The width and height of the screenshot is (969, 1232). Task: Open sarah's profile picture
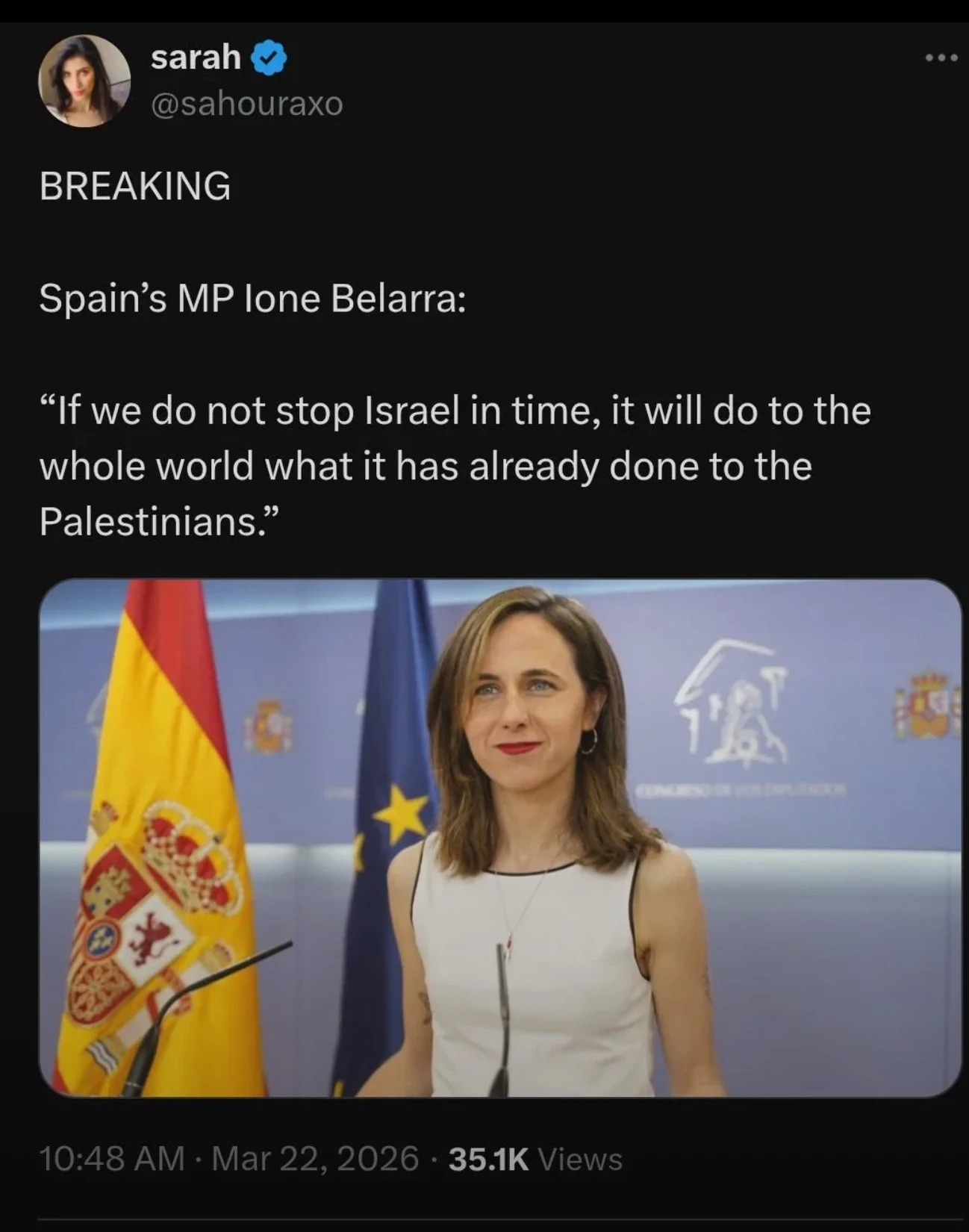pyautogui.click(x=84, y=81)
